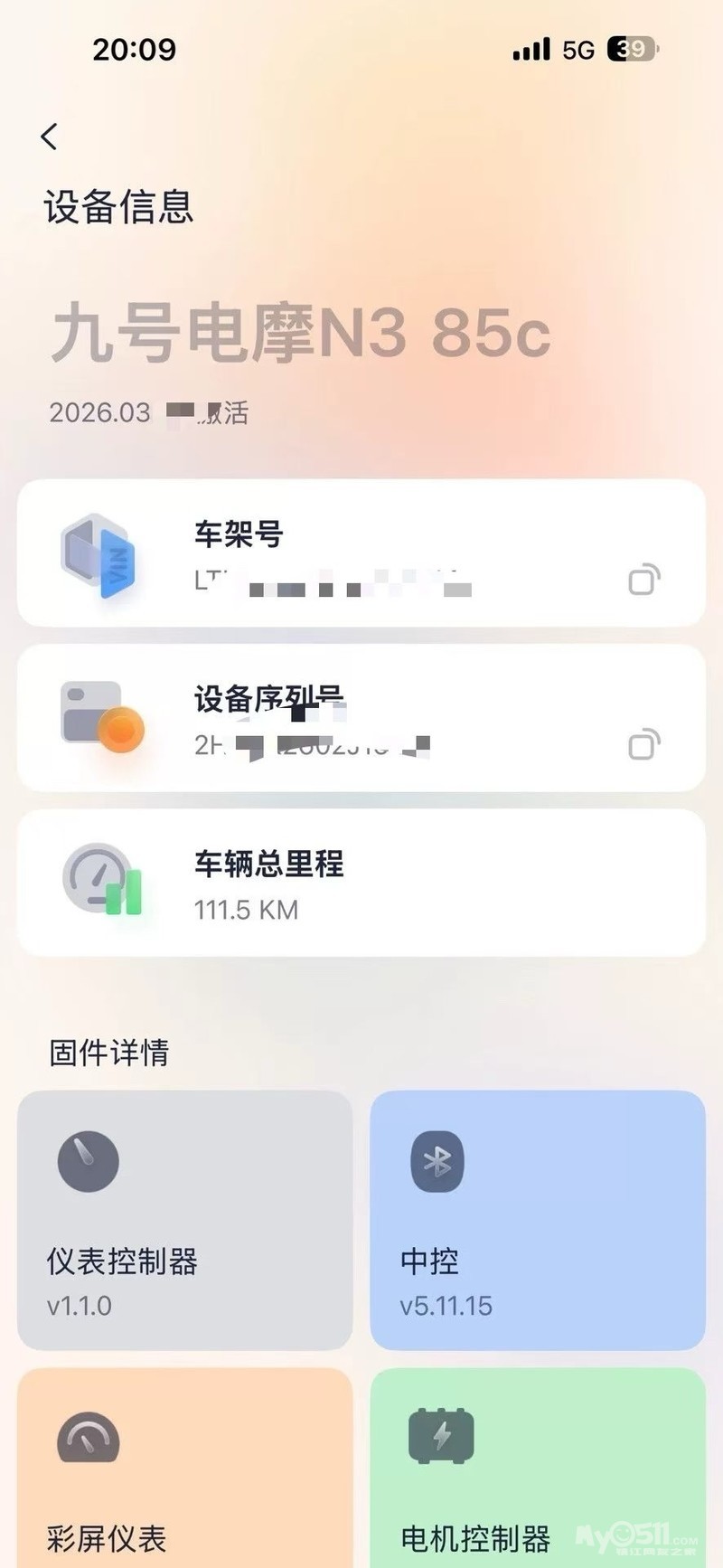Go back from the 设备信息 page
Screen dimensions: 723x1568
(50, 137)
